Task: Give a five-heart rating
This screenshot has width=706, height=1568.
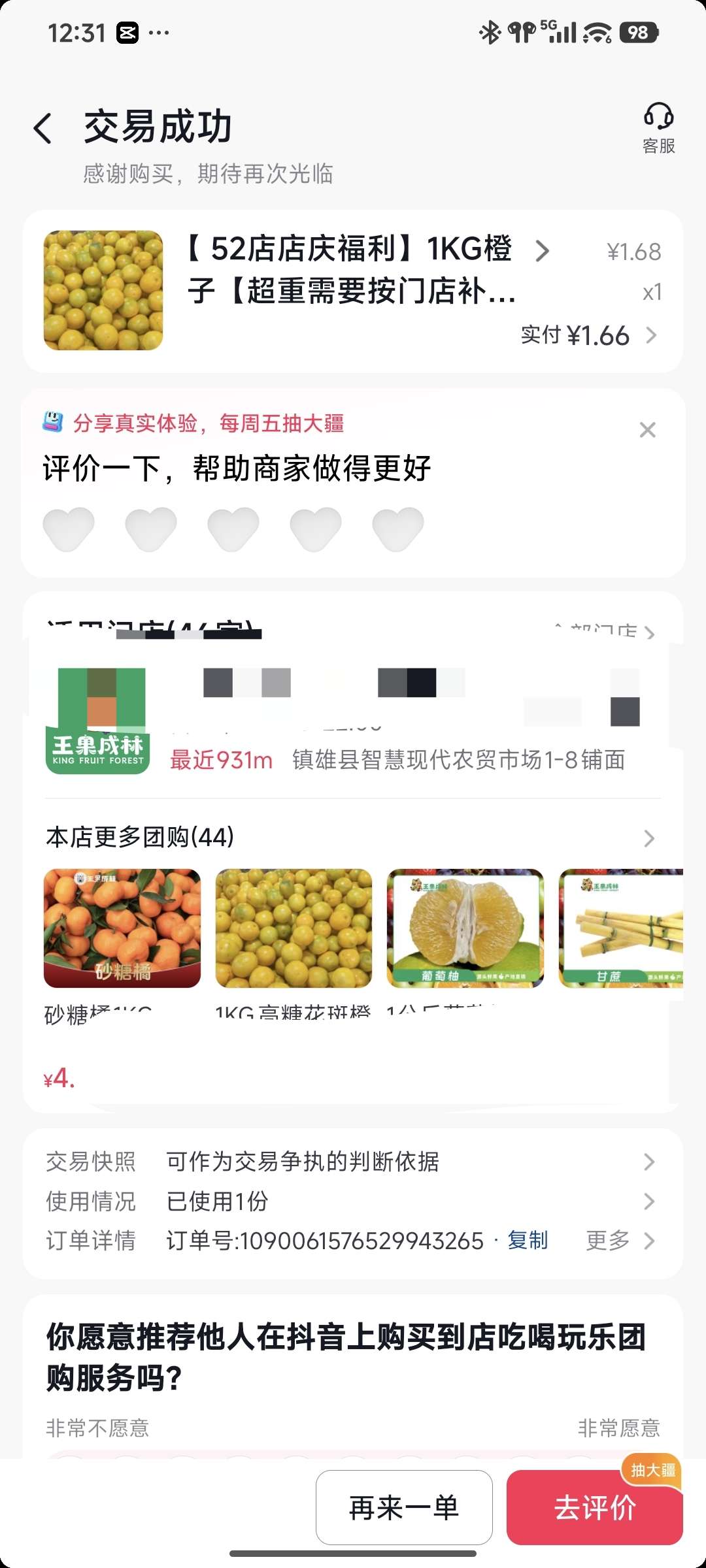Action: [398, 529]
